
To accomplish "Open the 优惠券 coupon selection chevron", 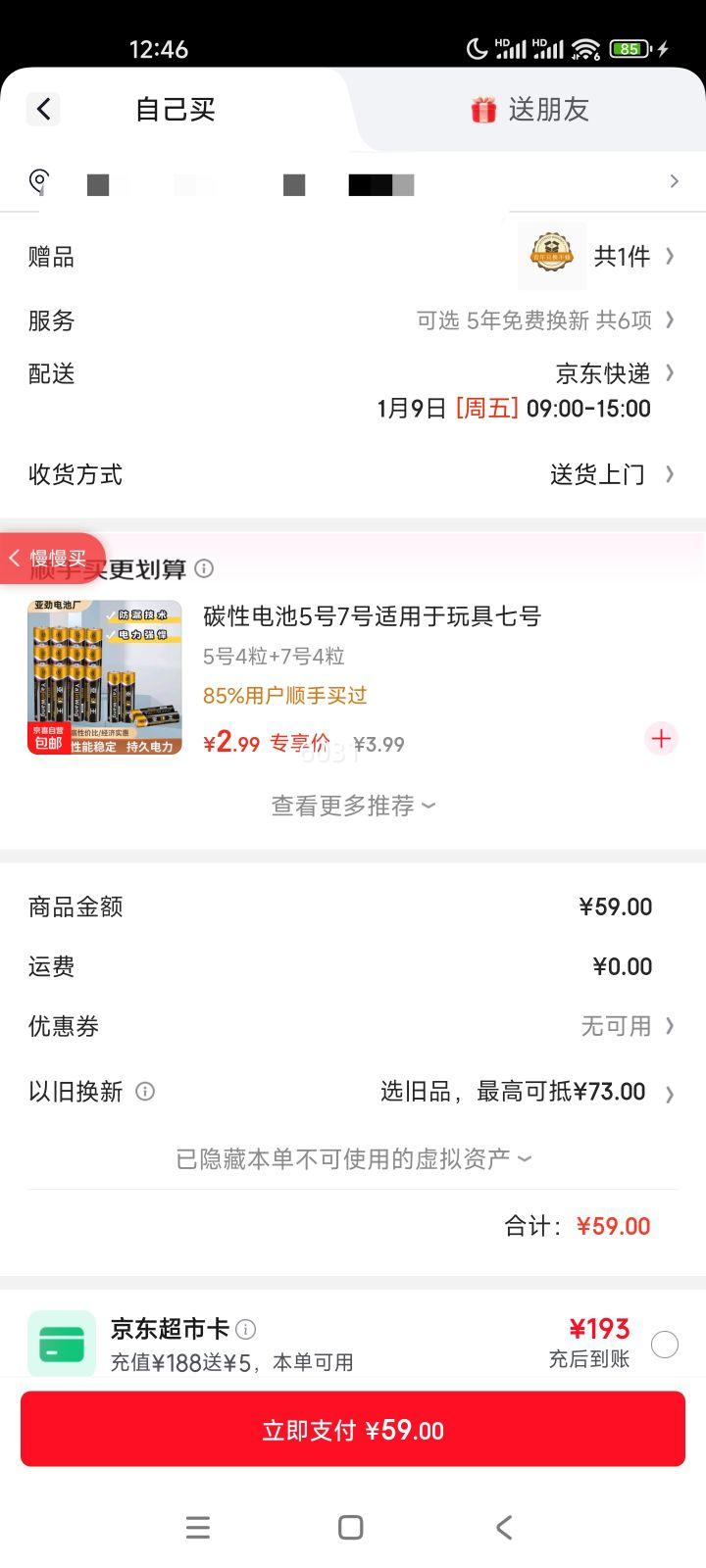I will point(670,1026).
